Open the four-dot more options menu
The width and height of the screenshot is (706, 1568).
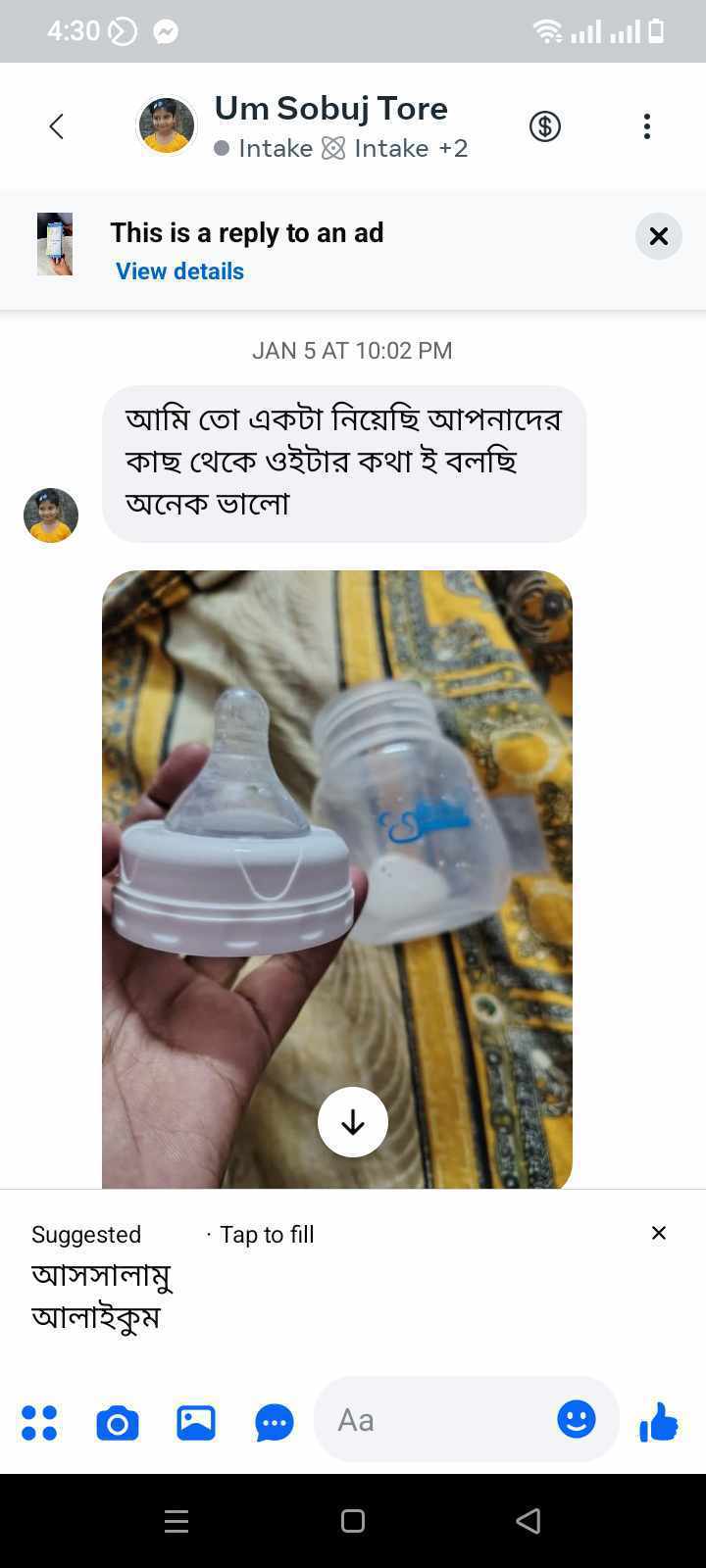click(x=39, y=1422)
